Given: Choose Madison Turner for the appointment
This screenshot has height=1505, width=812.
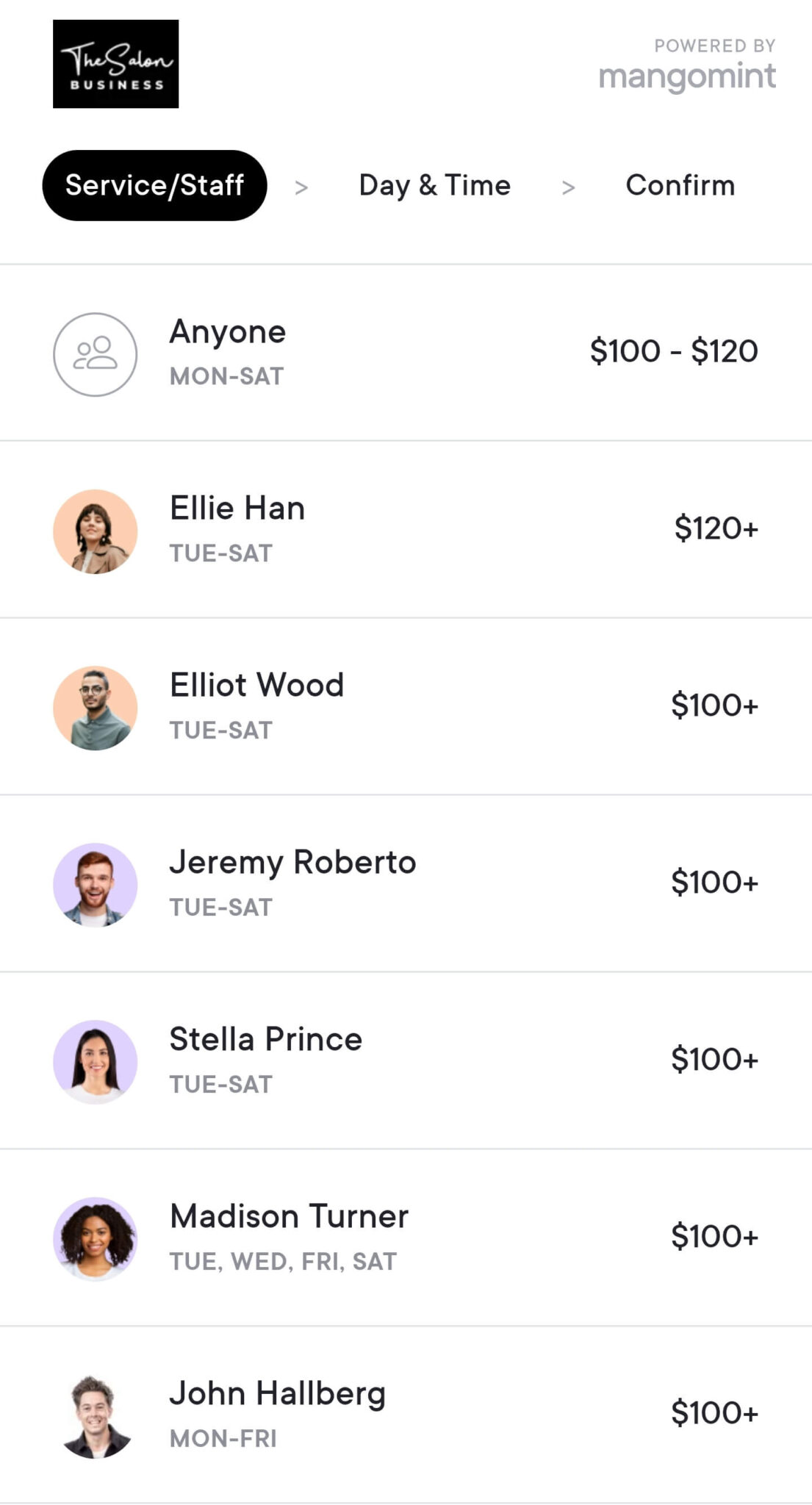Looking at the screenshot, I should point(406,1237).
